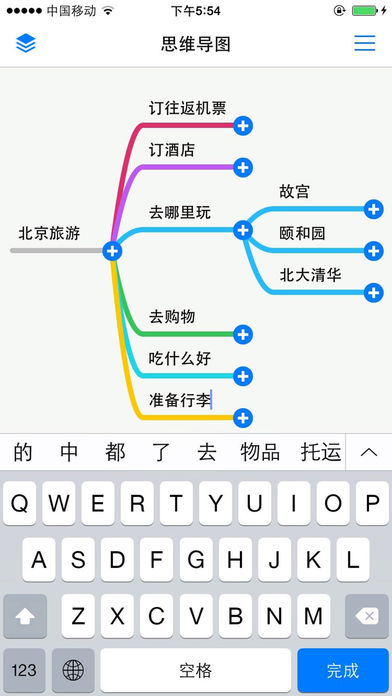Switch keyboard language with globe key

tap(73, 670)
